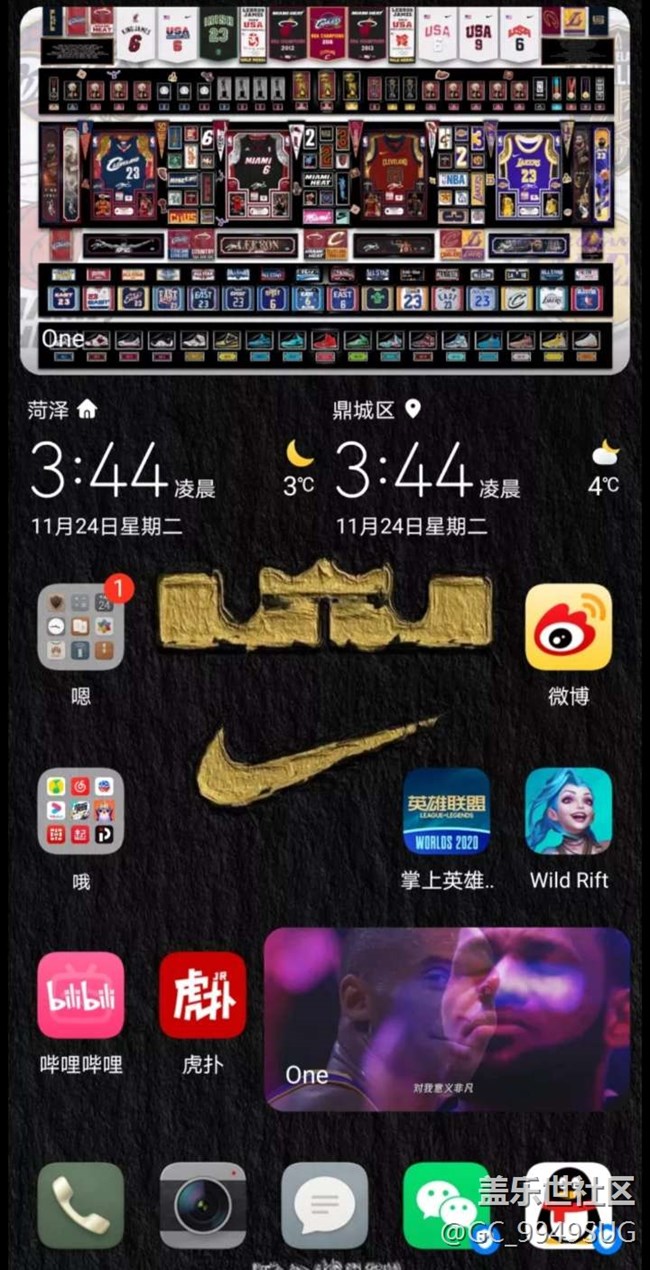Open the One widget with purple portrait
This screenshot has width=650, height=1270.
(x=447, y=1019)
